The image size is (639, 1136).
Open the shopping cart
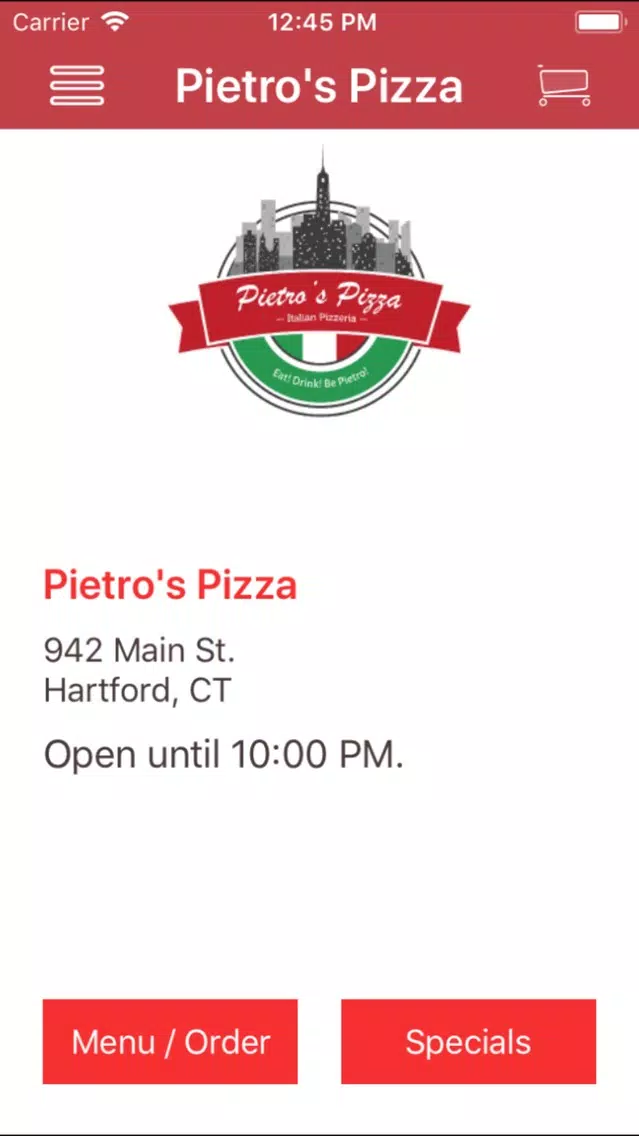click(564, 85)
